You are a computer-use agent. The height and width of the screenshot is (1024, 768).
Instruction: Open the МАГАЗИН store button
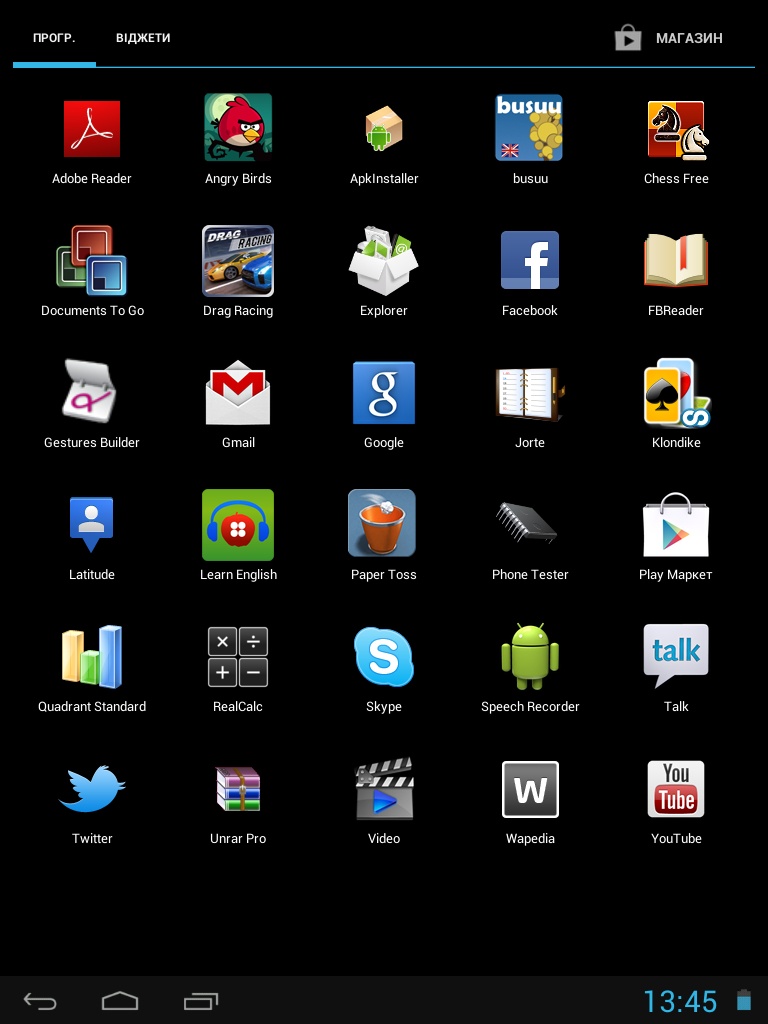(668, 38)
